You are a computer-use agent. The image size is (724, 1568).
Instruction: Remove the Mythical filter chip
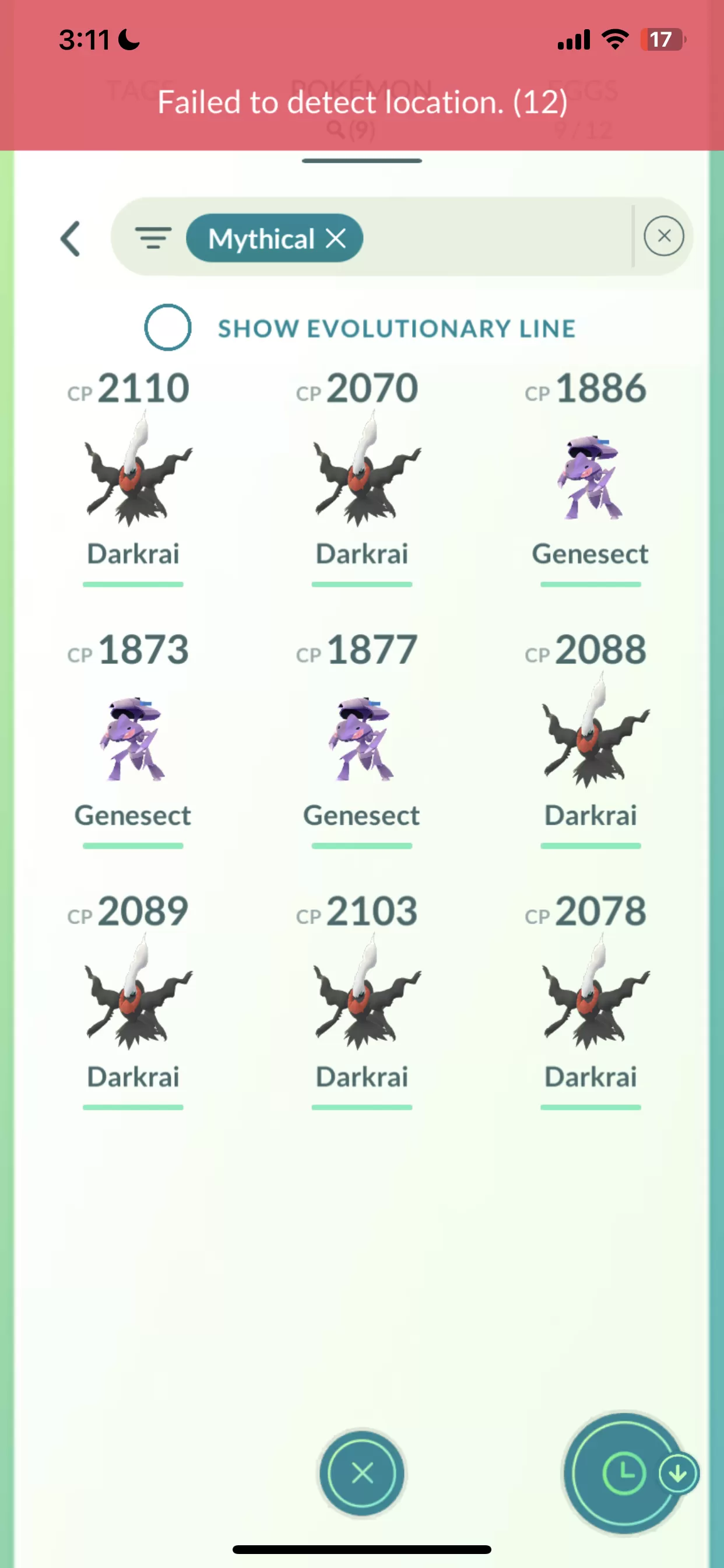tap(336, 239)
